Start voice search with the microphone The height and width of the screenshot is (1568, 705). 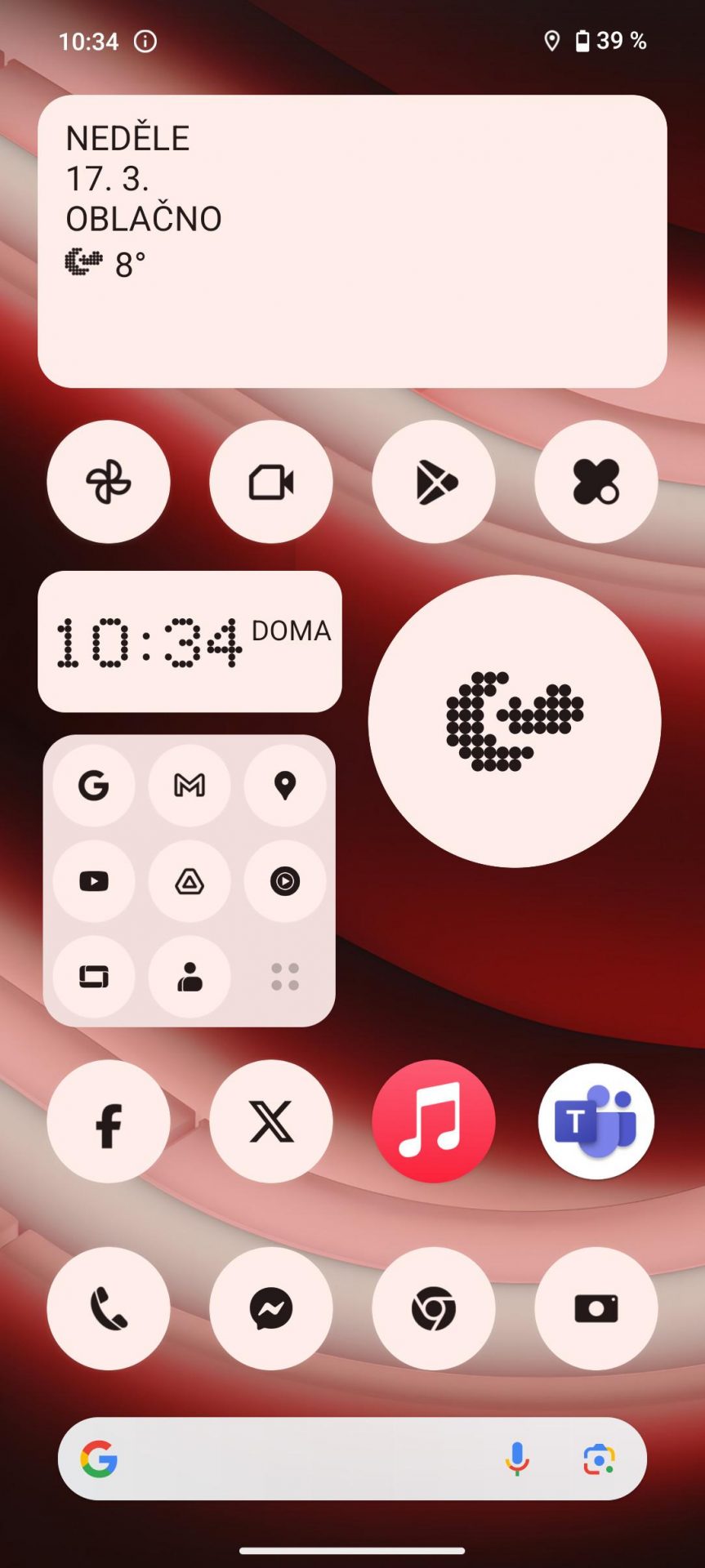pyautogui.click(x=517, y=1459)
